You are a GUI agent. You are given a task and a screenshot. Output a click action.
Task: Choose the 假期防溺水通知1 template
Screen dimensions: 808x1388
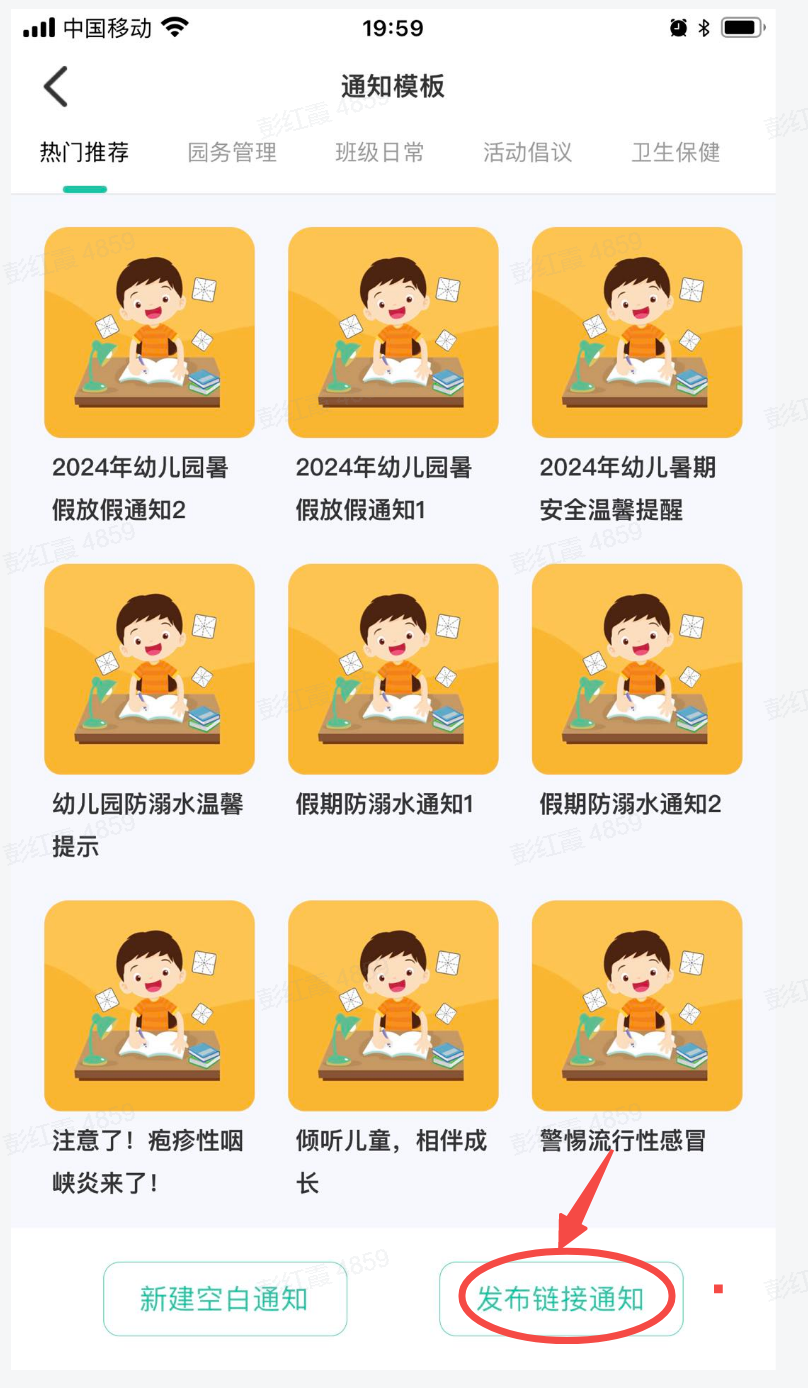(x=393, y=669)
